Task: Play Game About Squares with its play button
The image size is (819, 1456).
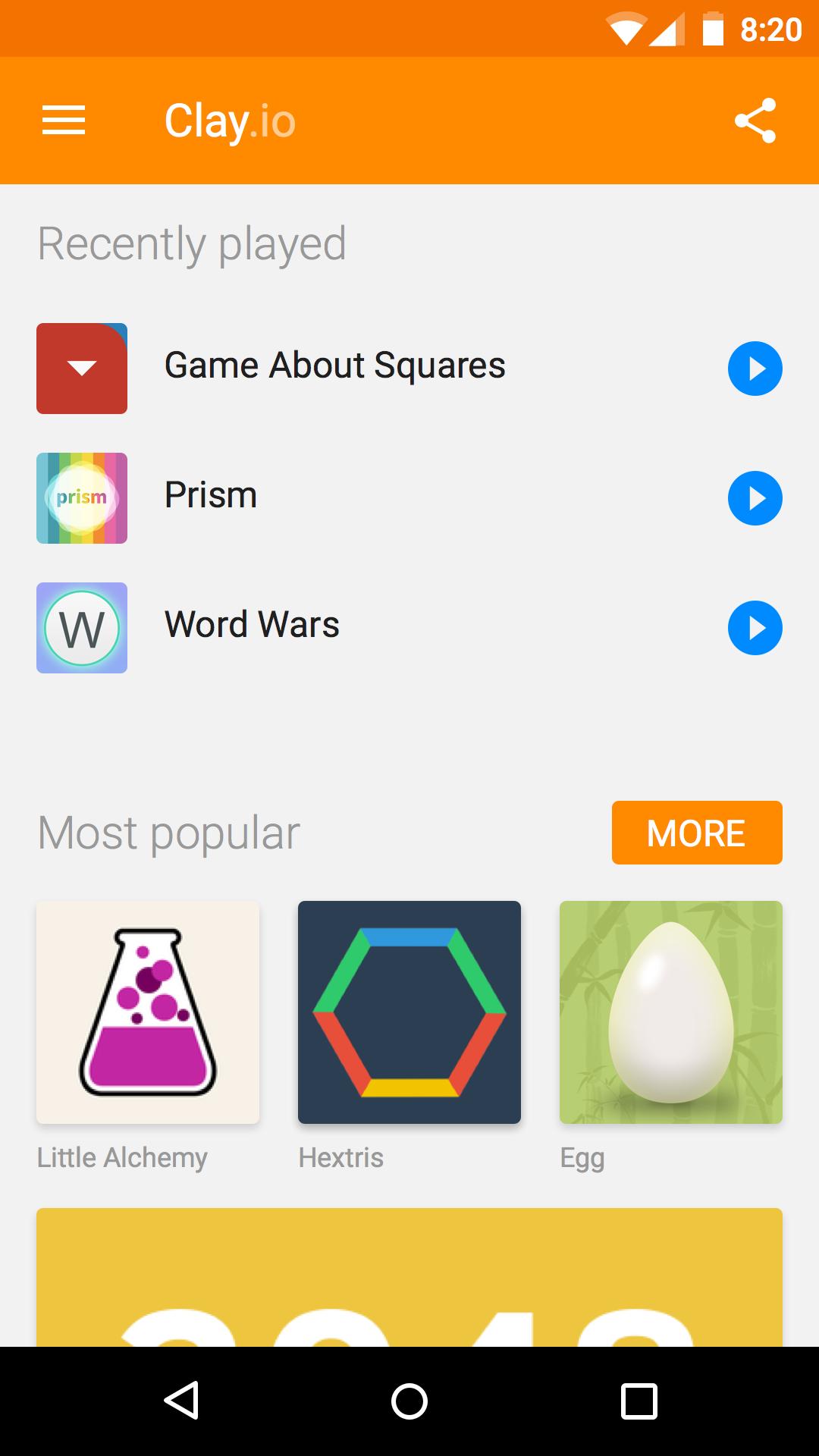Action: [755, 369]
